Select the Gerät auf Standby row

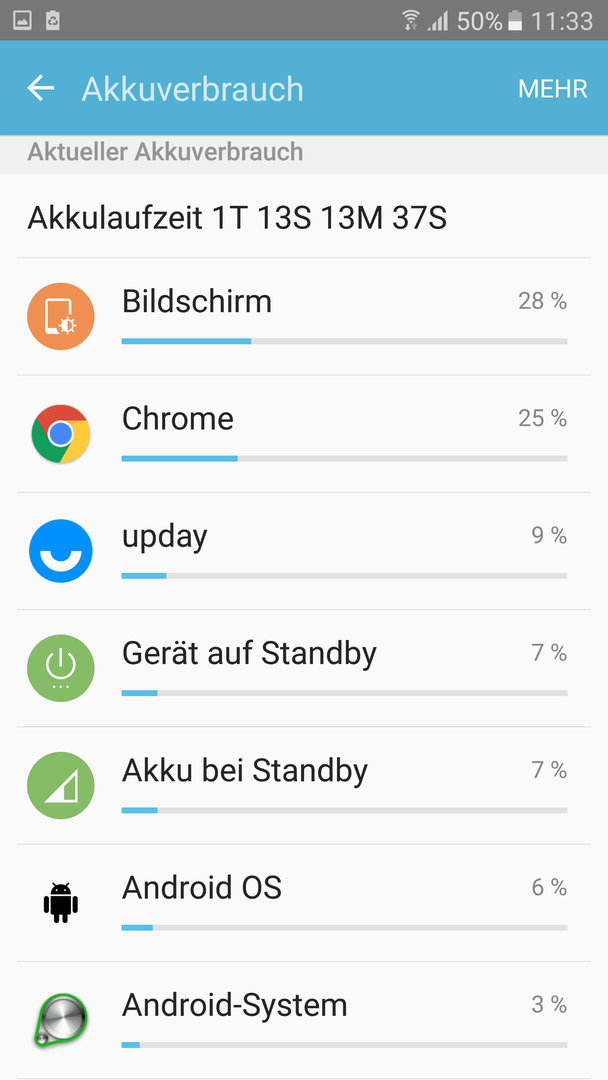click(x=304, y=668)
